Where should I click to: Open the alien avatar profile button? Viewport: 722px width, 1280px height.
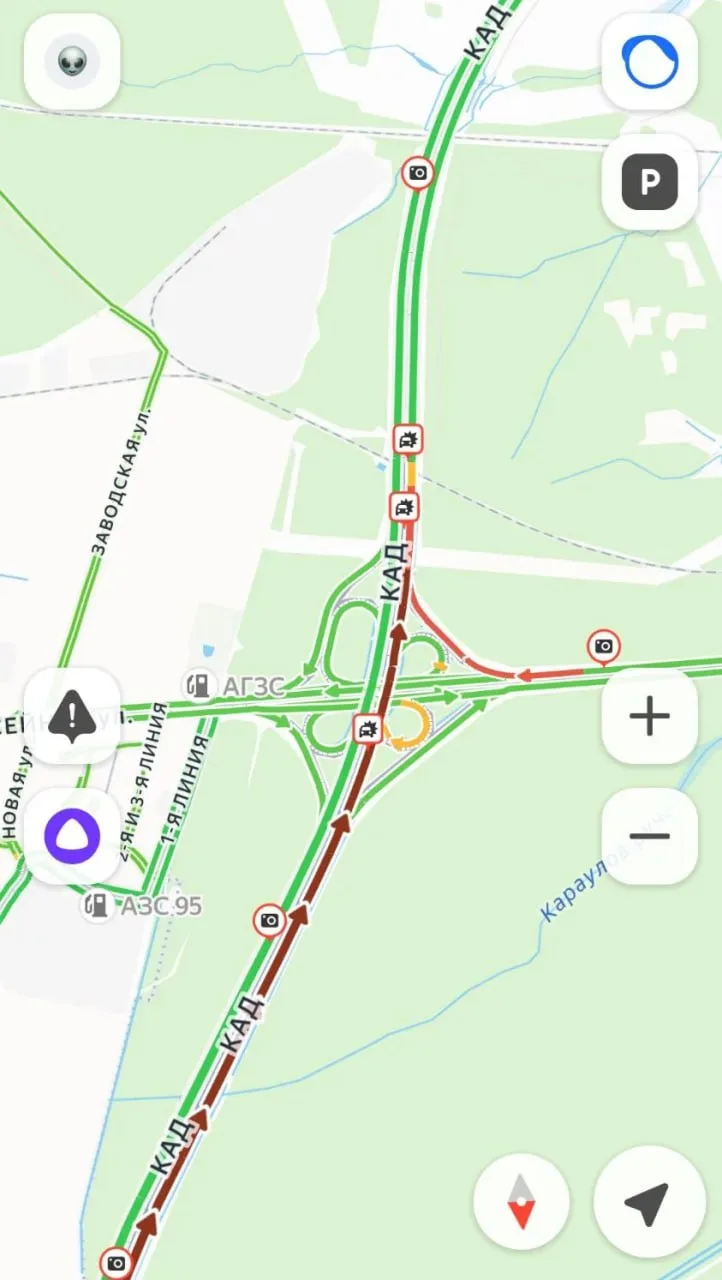point(72,62)
